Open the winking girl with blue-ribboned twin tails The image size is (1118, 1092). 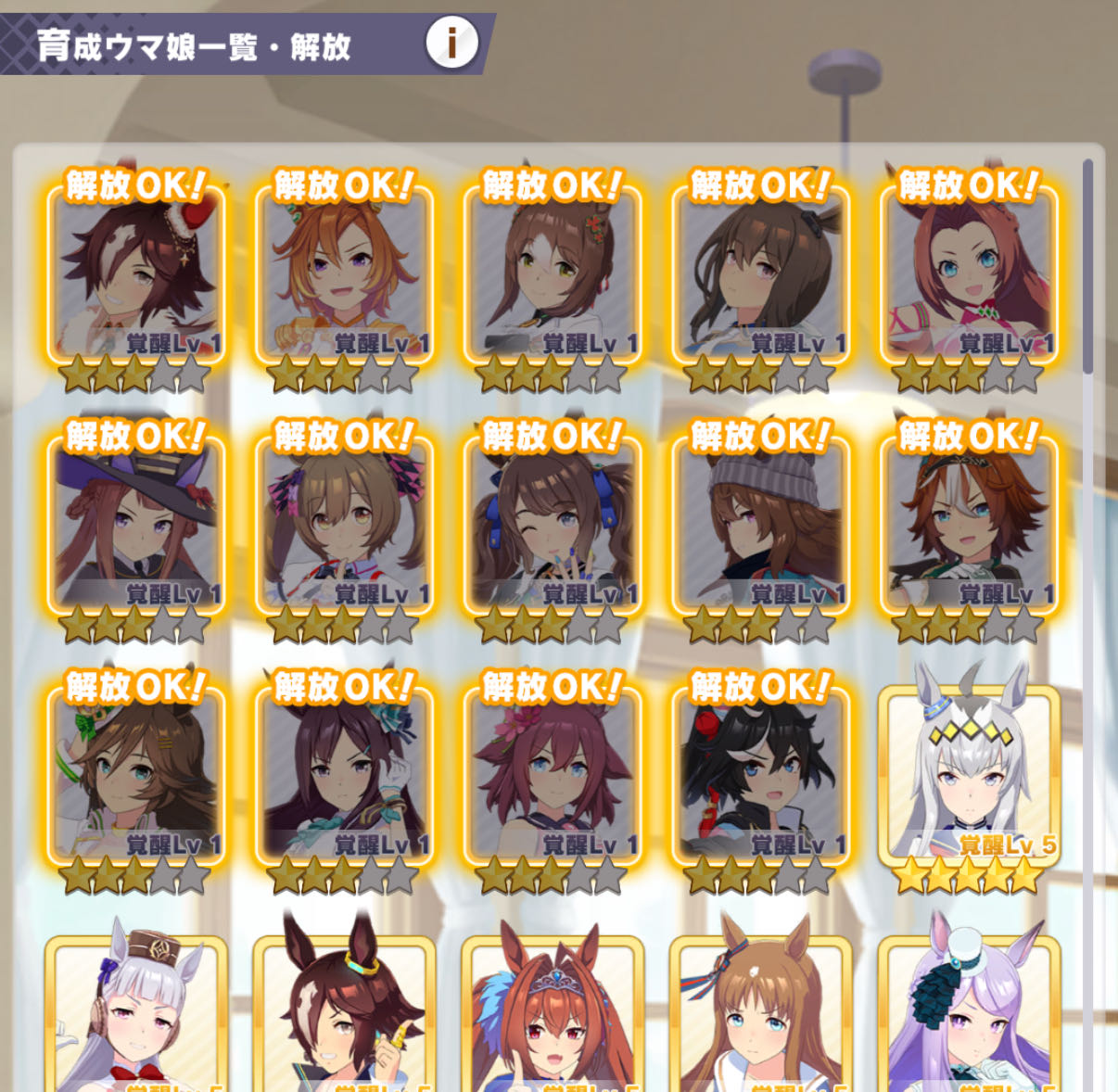click(553, 522)
